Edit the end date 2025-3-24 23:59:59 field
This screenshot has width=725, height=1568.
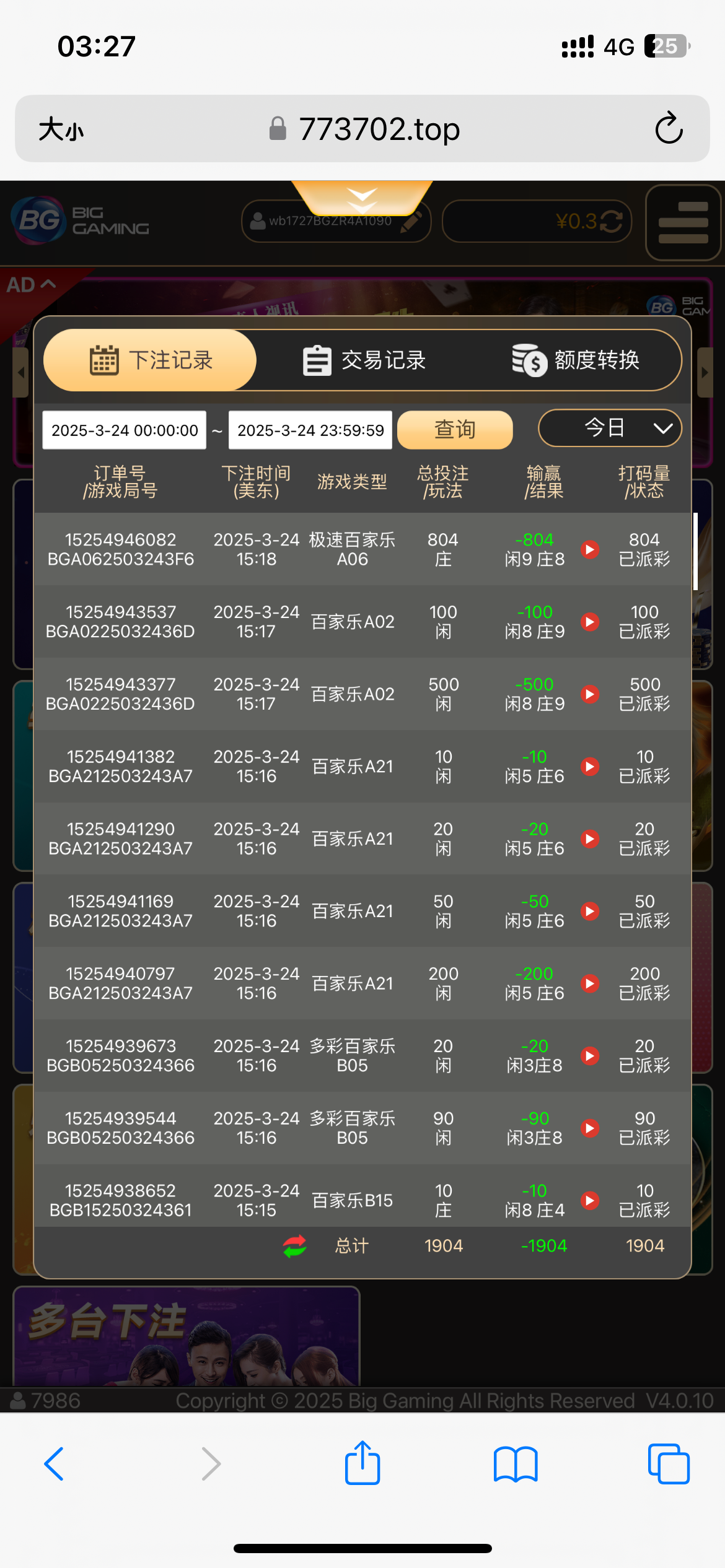[x=310, y=430]
